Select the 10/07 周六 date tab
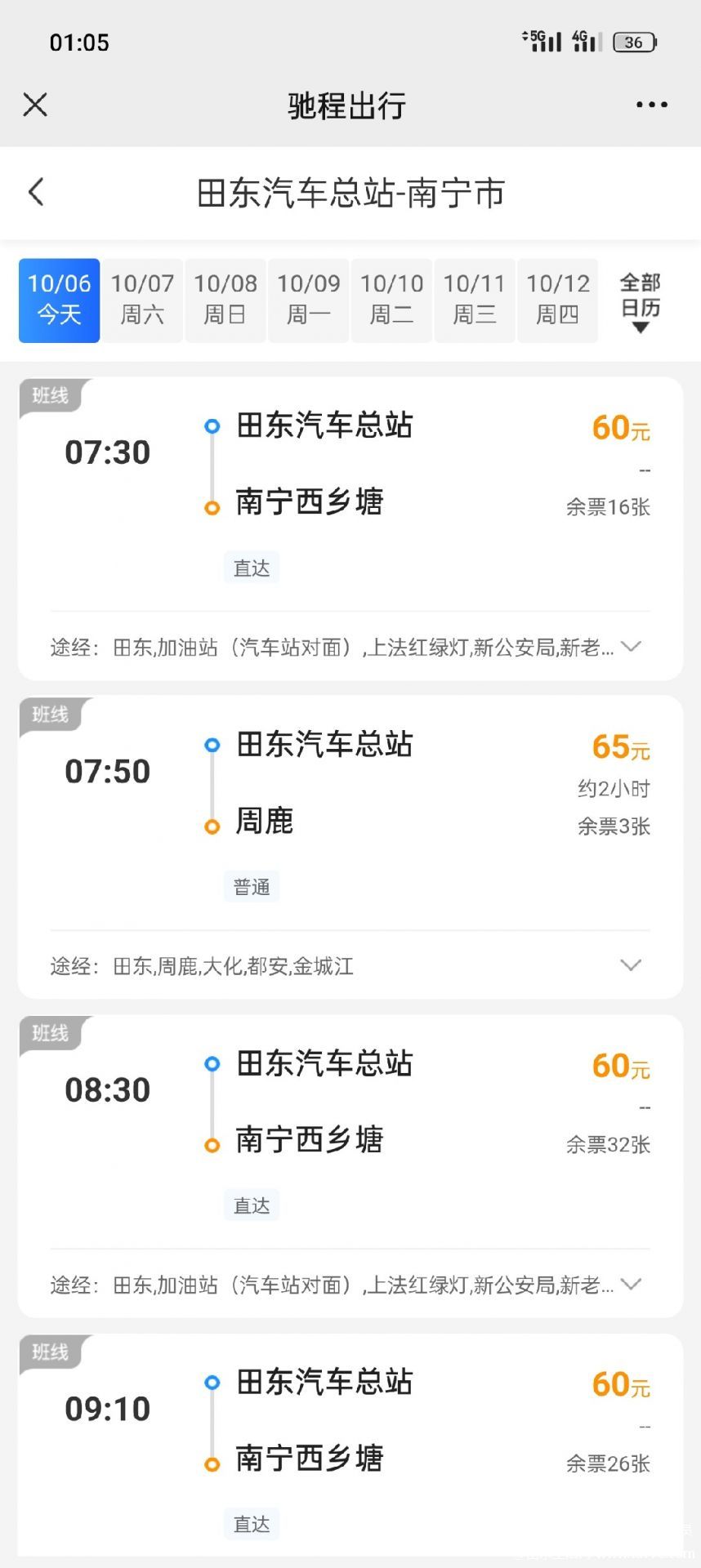This screenshot has height=1568, width=701. tap(142, 300)
